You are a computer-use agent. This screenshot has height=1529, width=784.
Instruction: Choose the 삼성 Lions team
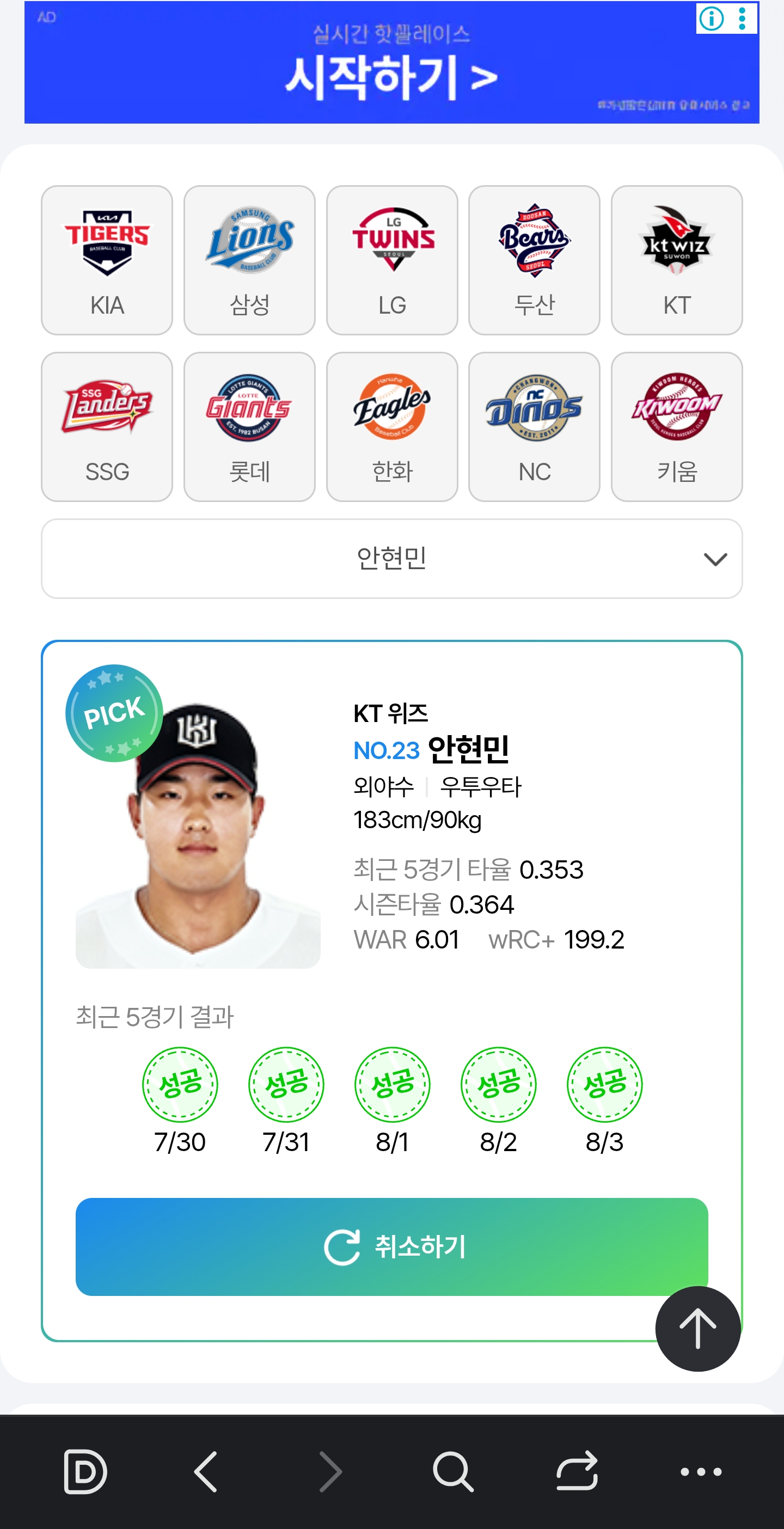click(x=249, y=260)
